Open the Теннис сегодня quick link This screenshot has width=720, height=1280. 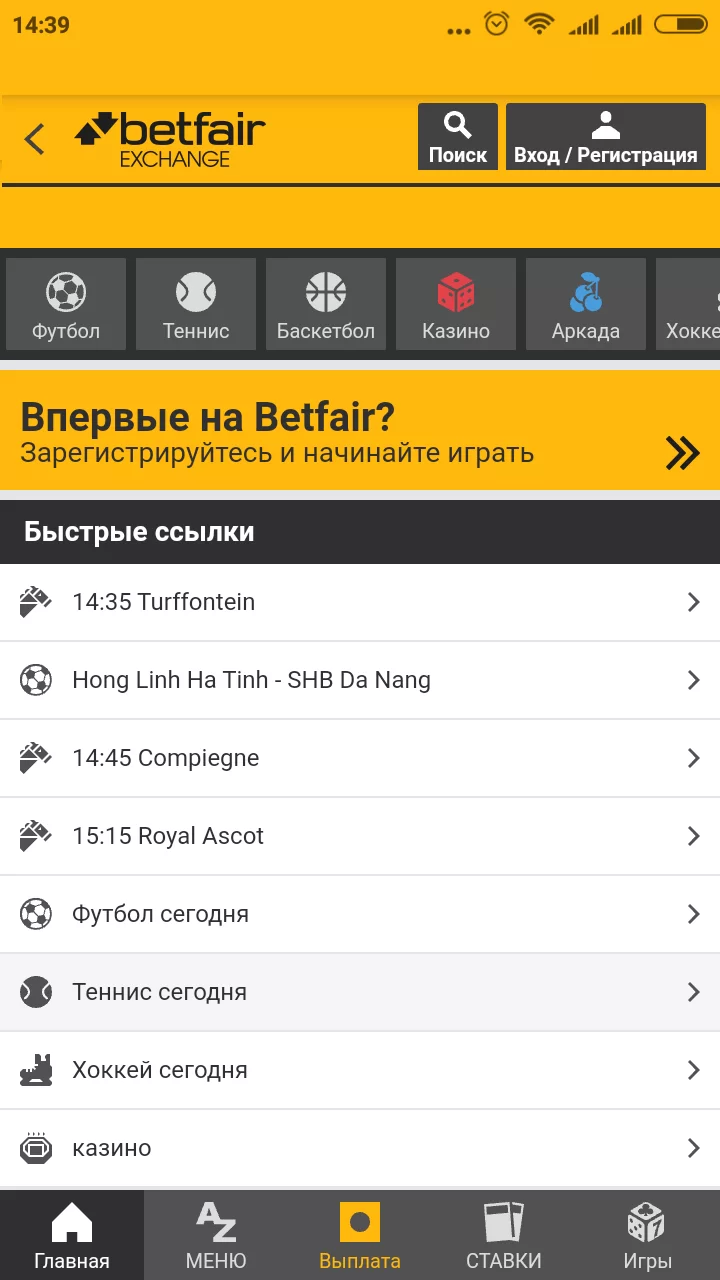(360, 991)
